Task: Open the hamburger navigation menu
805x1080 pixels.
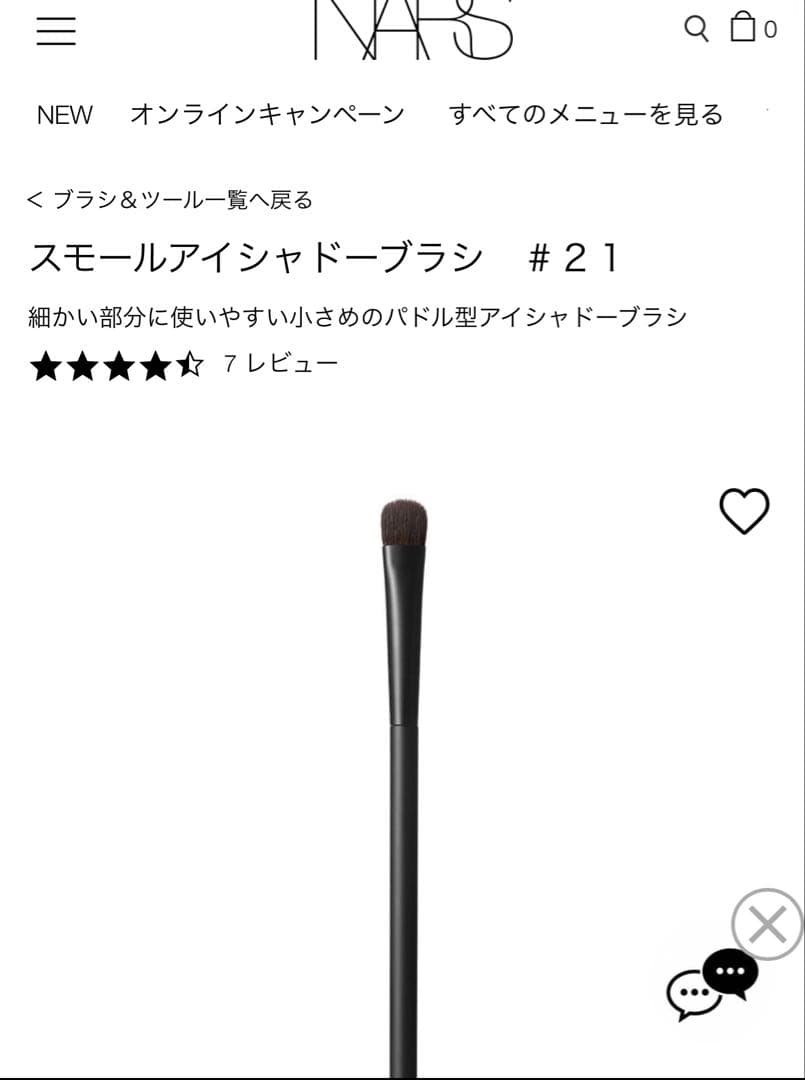Action: 57,30
